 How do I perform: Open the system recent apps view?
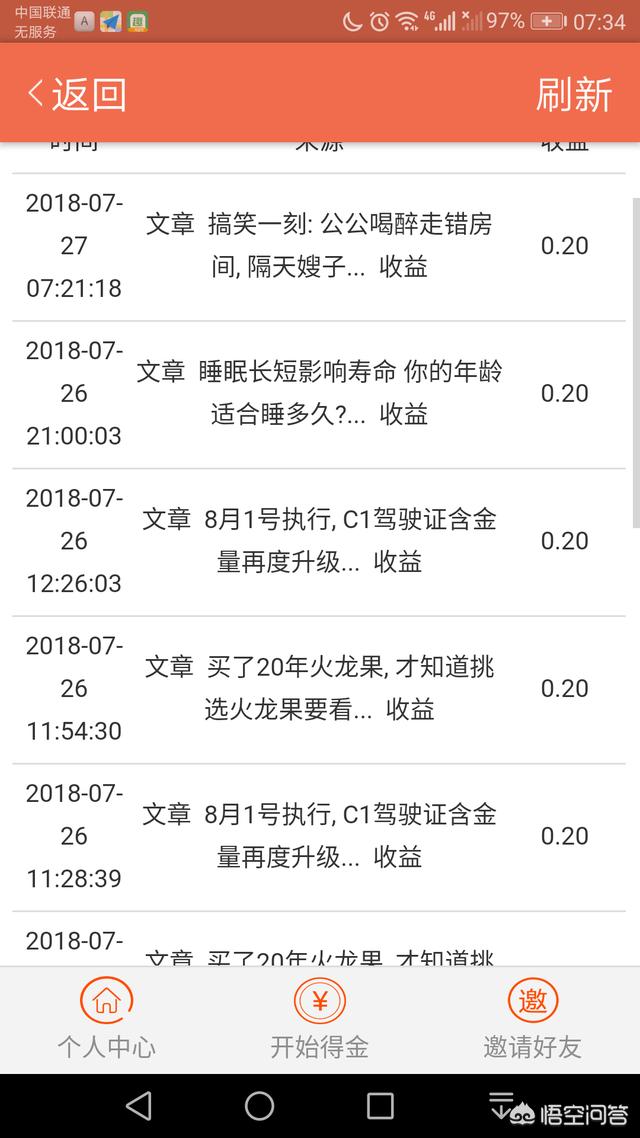click(380, 1105)
